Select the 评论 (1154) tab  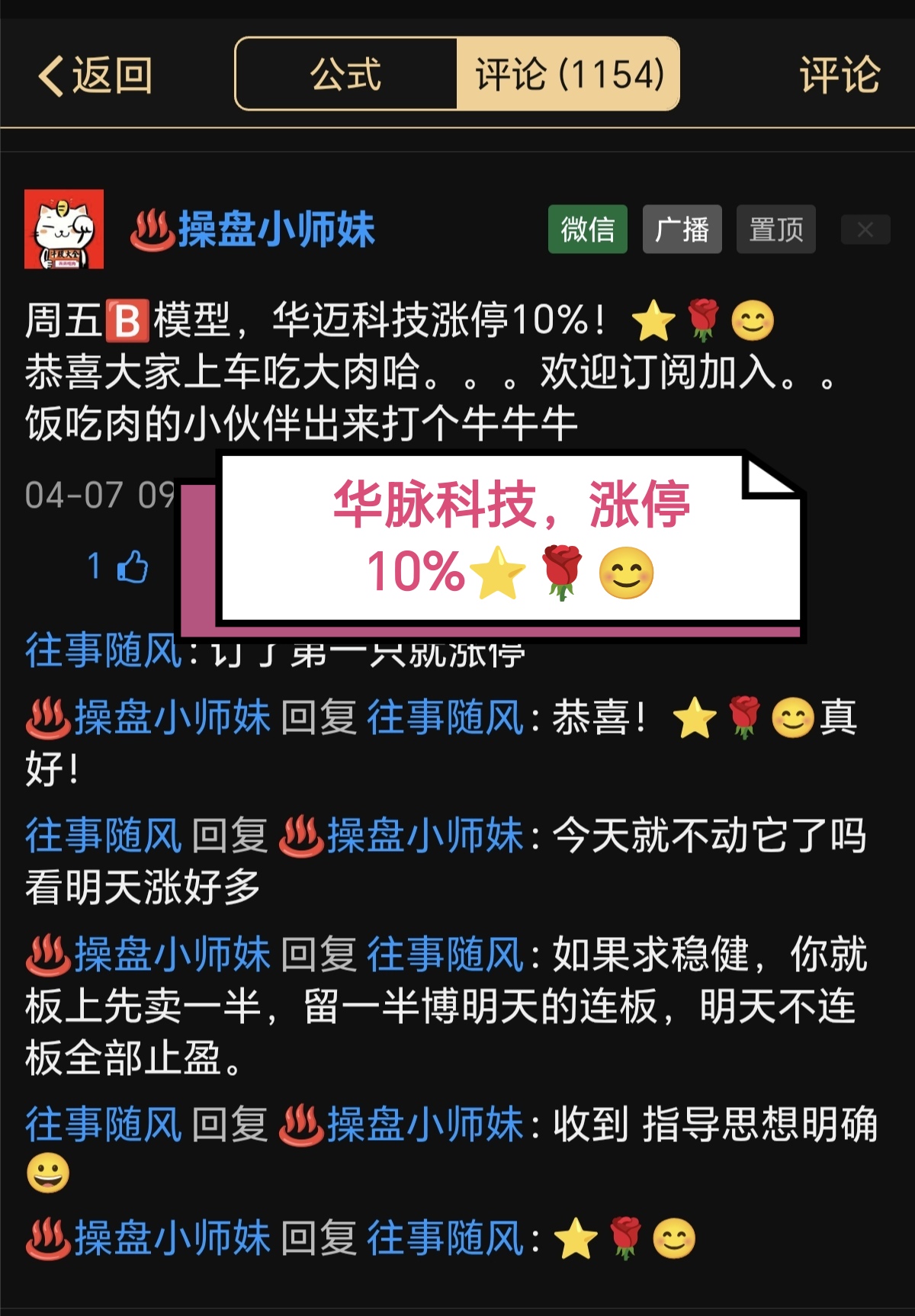coord(569,75)
